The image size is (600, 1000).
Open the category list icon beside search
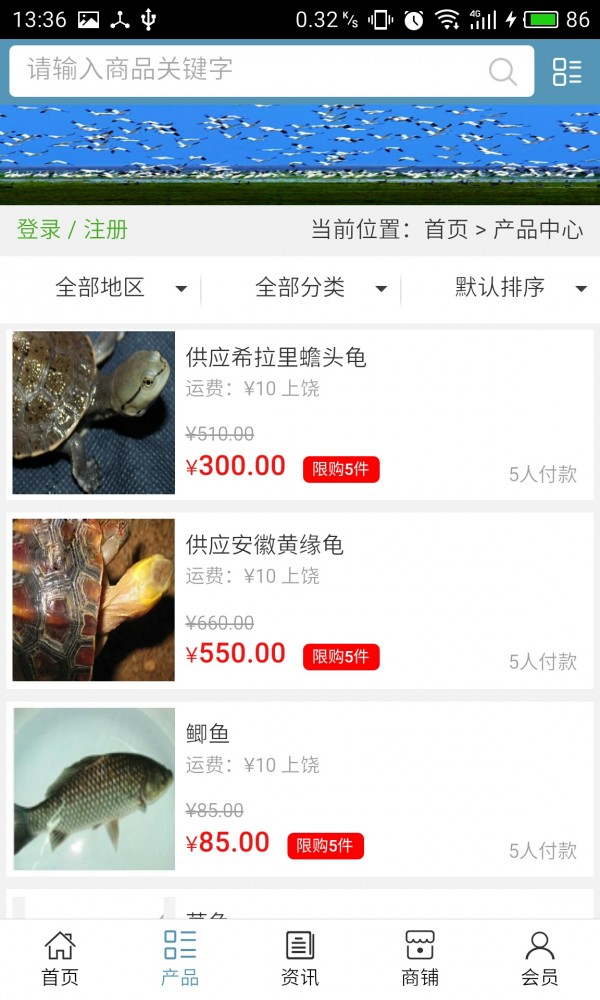click(x=567, y=71)
